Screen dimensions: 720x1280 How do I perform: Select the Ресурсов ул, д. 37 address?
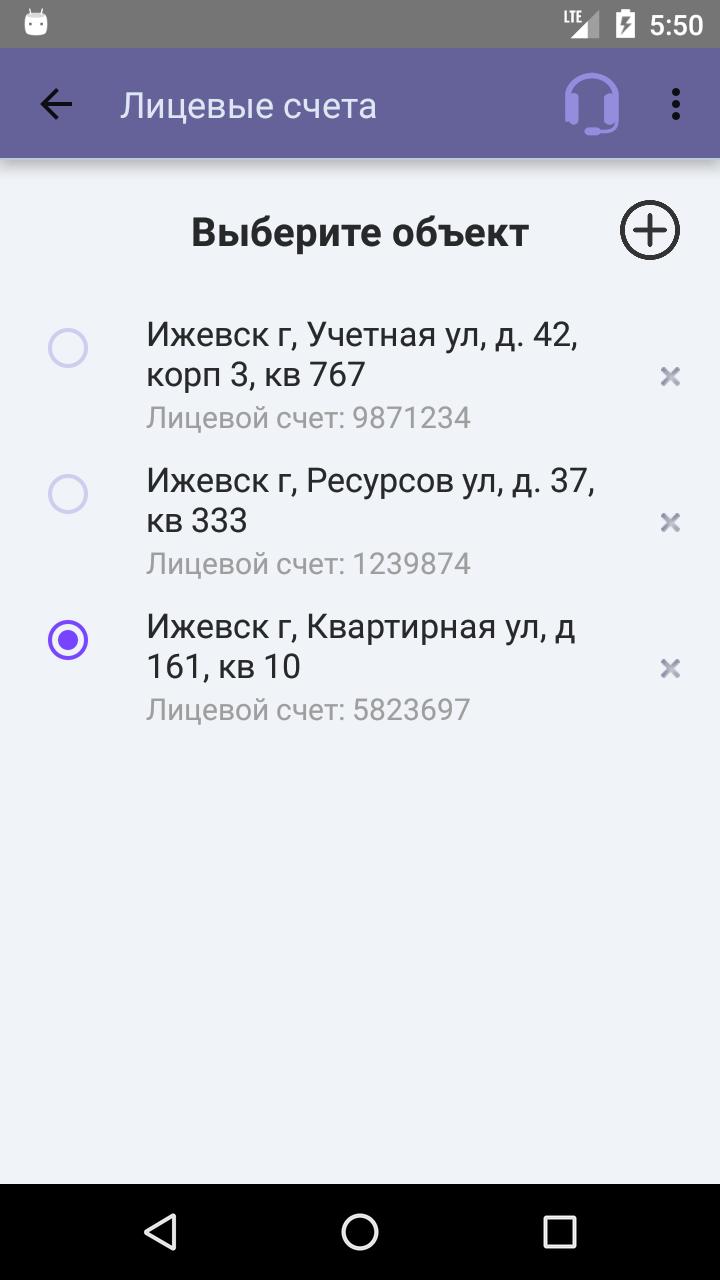(68, 495)
